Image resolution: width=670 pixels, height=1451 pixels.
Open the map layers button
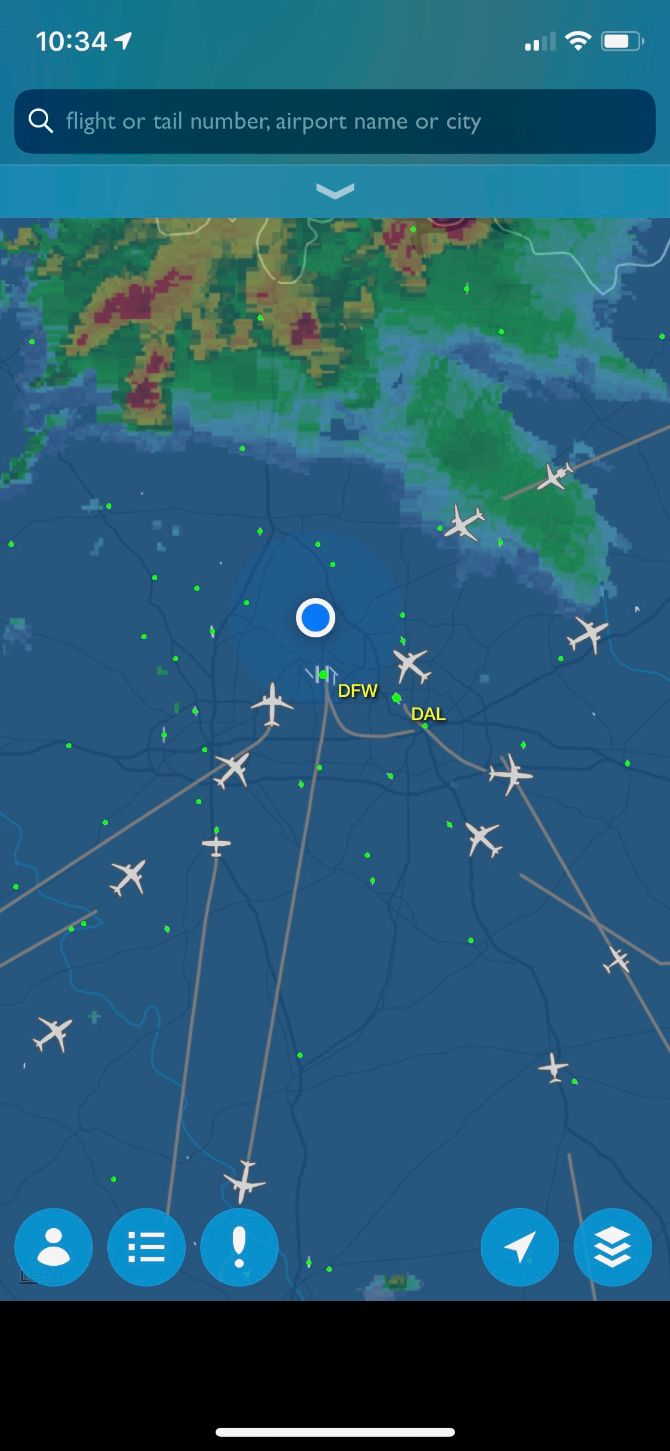[x=612, y=1247]
